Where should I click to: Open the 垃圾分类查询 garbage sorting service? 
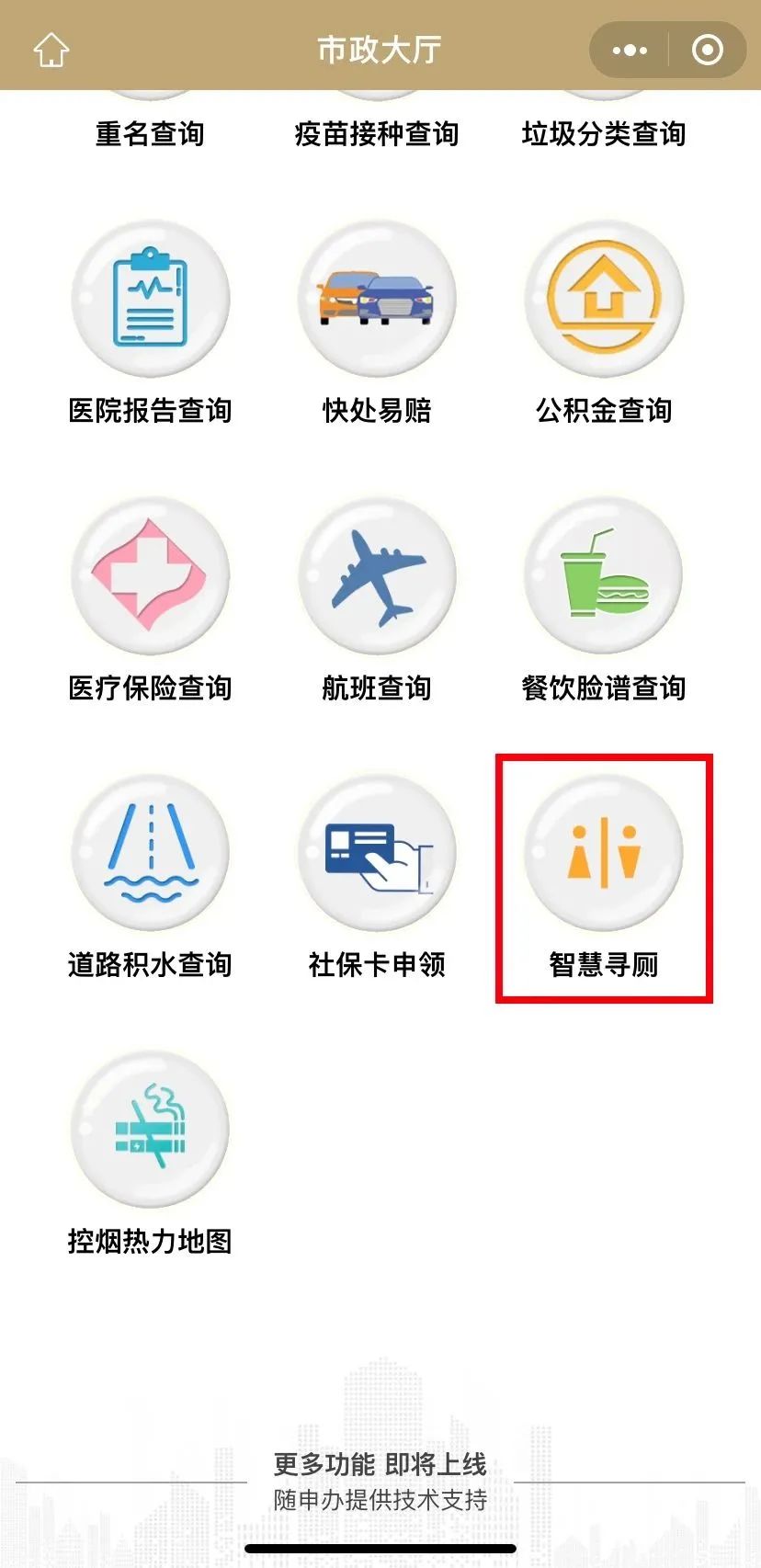[x=603, y=133]
